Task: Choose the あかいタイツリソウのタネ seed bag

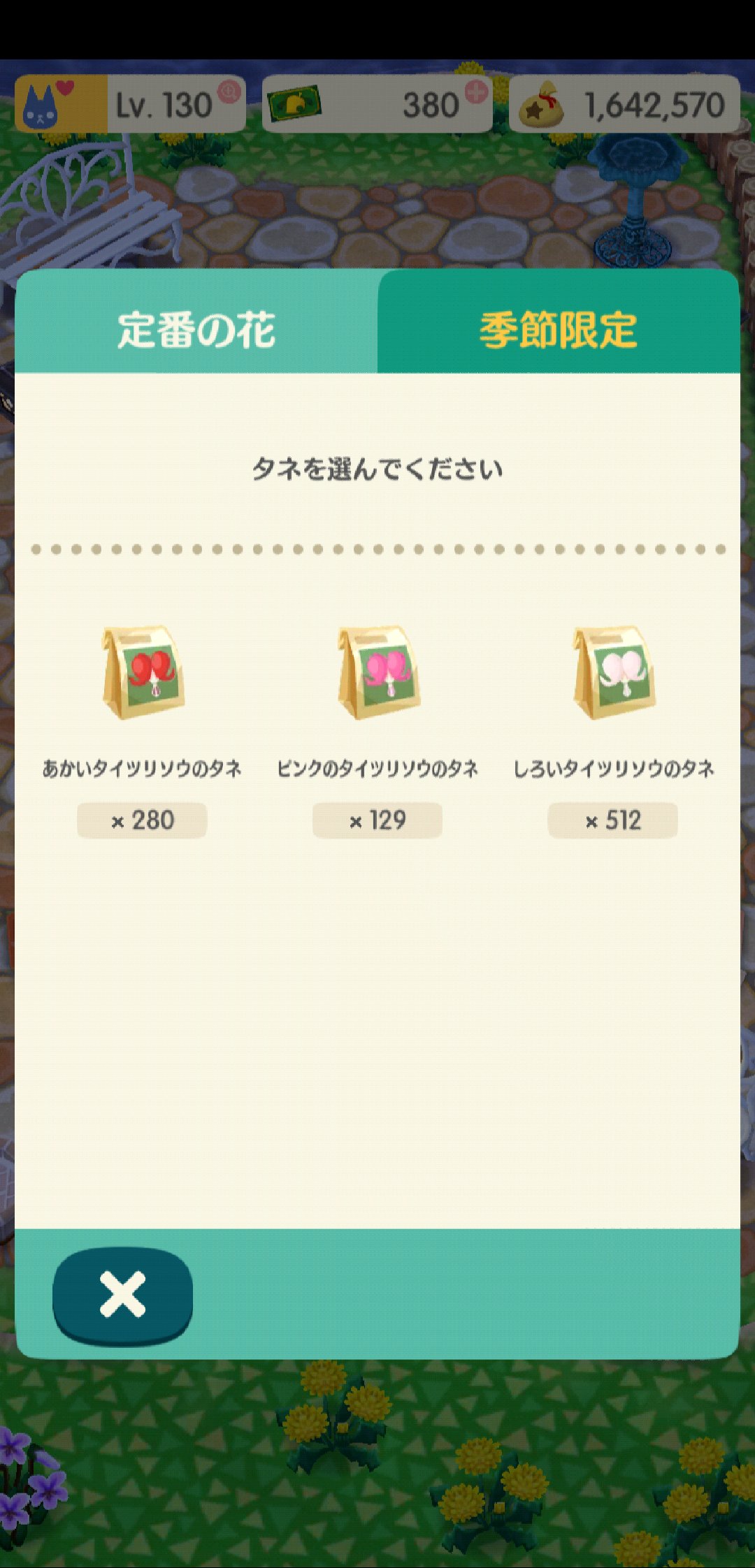Action: coord(143,672)
